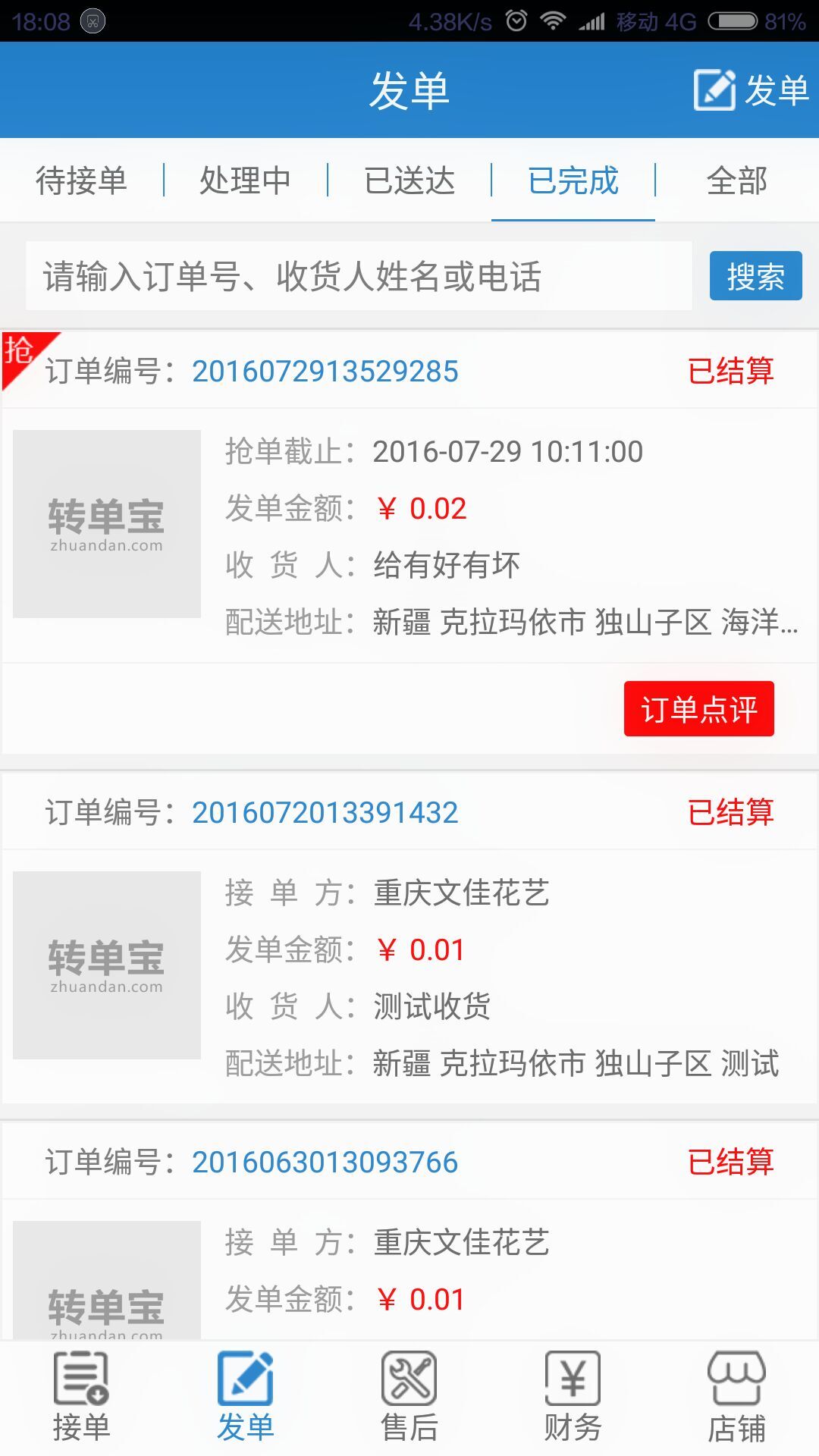Screen dimensions: 819x1456
Task: Open order 2016063013093766
Action: (x=325, y=1163)
